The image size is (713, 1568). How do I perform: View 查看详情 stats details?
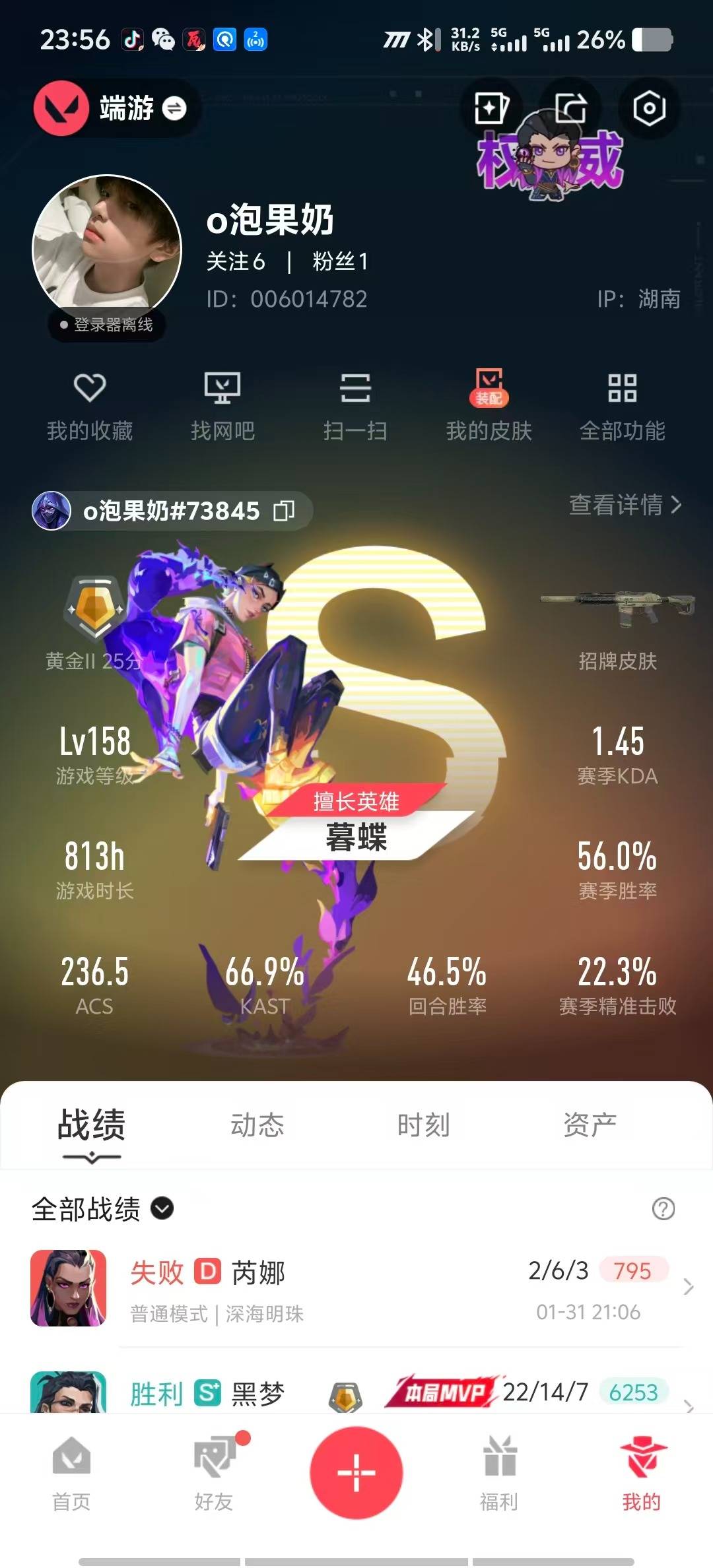pos(625,505)
